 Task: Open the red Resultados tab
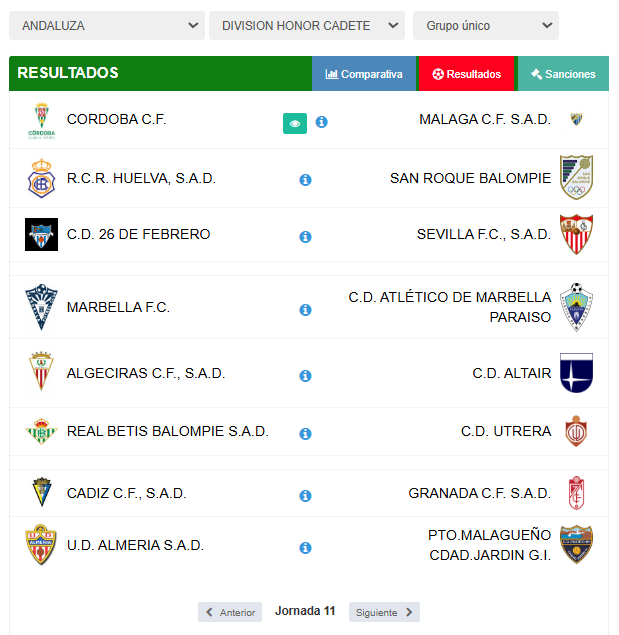[x=466, y=74]
